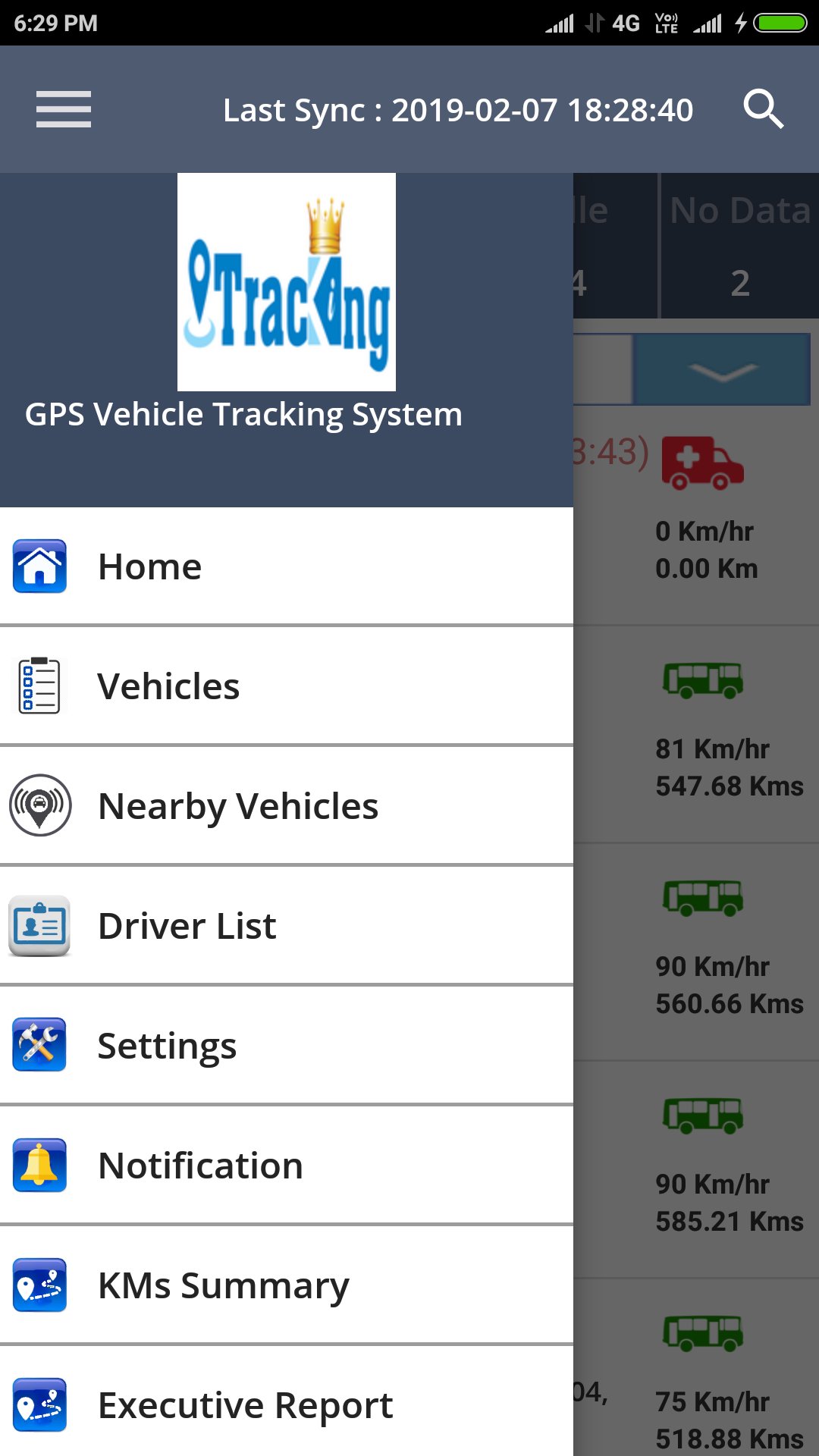Click the Vehicles clipboard icon
This screenshot has height=1456, width=819.
click(x=39, y=685)
